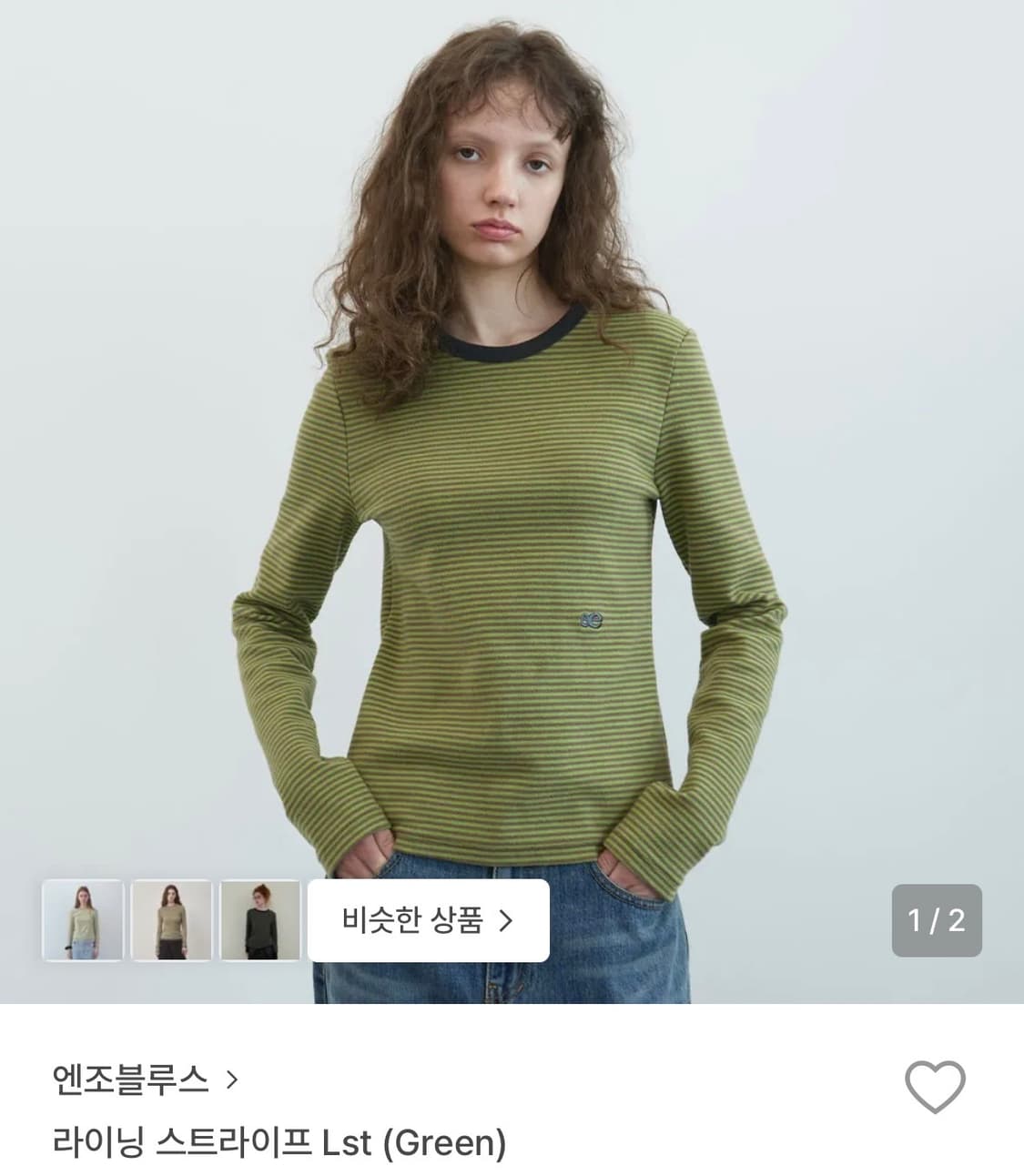Viewport: 1024px width, 1176px height.
Task: Open the 비슷한 상품 similar products panel
Action: pos(430,919)
